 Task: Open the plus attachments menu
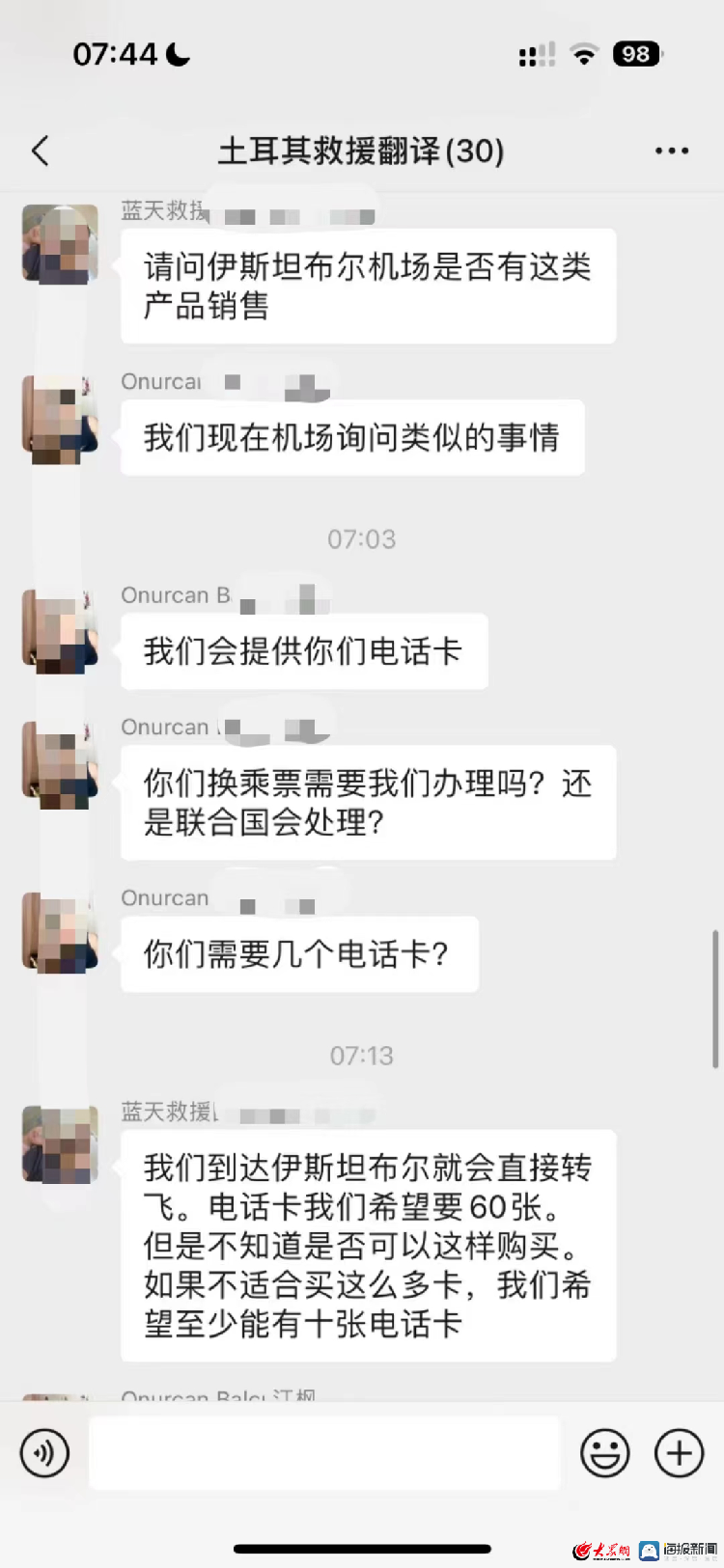click(680, 1453)
